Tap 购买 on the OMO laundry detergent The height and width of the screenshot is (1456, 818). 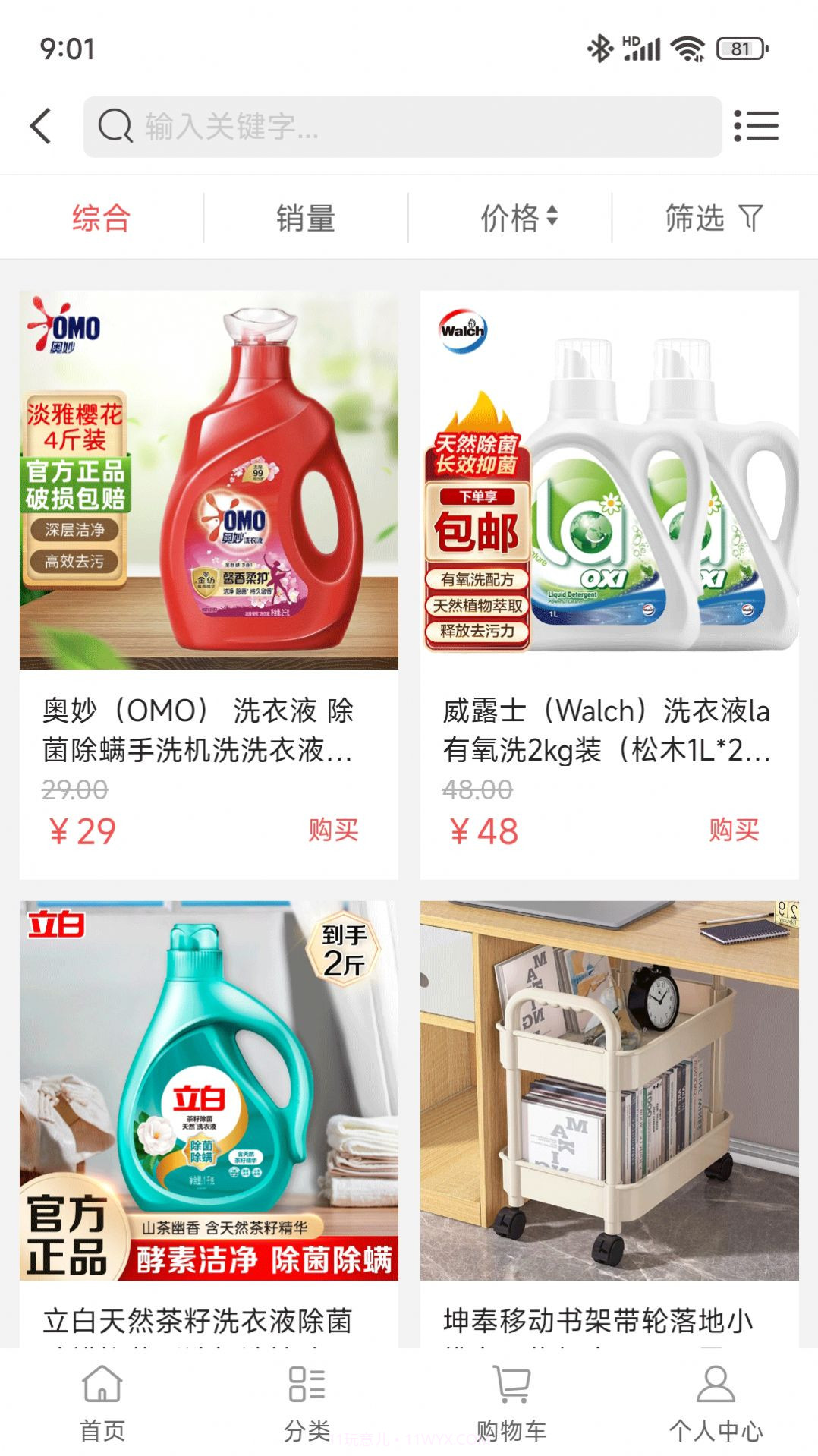[334, 832]
